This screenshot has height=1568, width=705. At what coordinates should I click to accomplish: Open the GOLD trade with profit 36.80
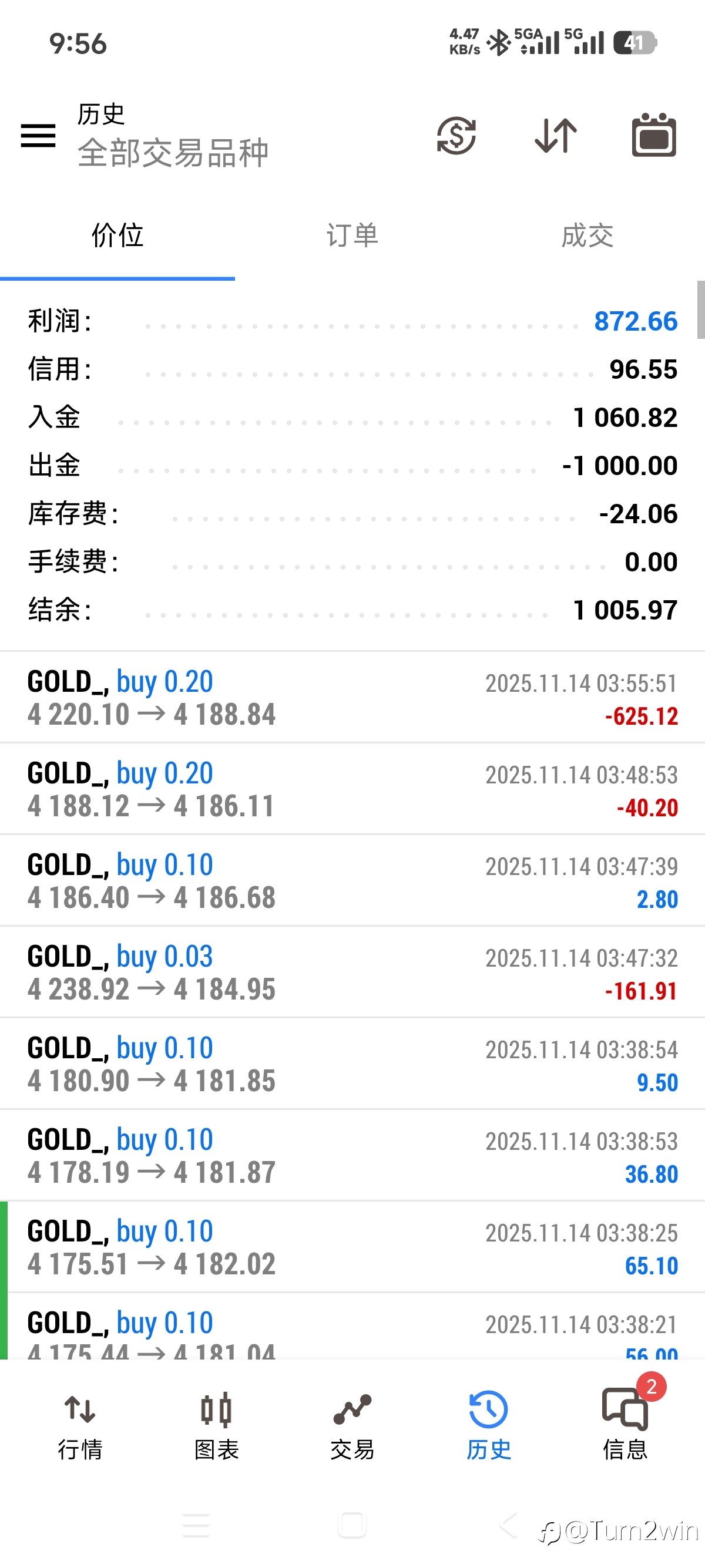[x=352, y=1155]
